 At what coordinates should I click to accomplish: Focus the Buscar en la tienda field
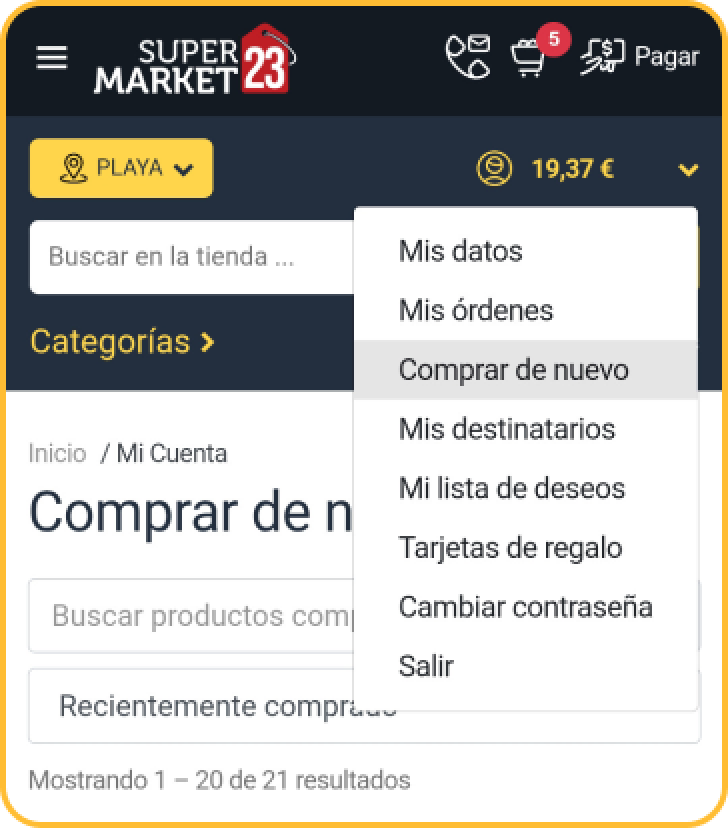point(190,257)
